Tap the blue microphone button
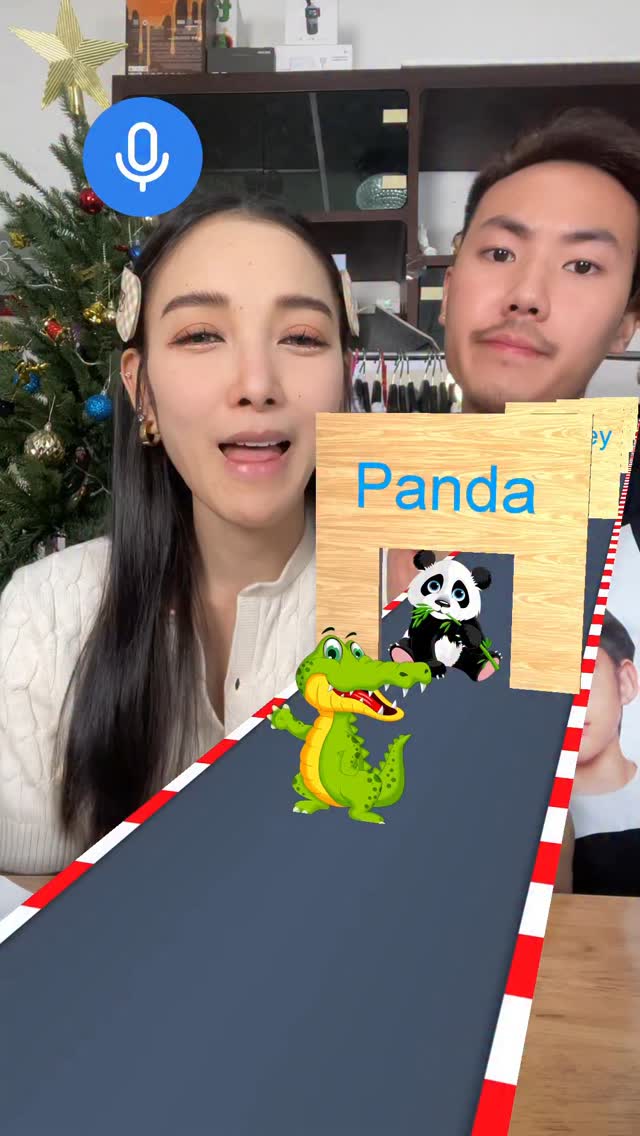The height and width of the screenshot is (1136, 640). 142,156
